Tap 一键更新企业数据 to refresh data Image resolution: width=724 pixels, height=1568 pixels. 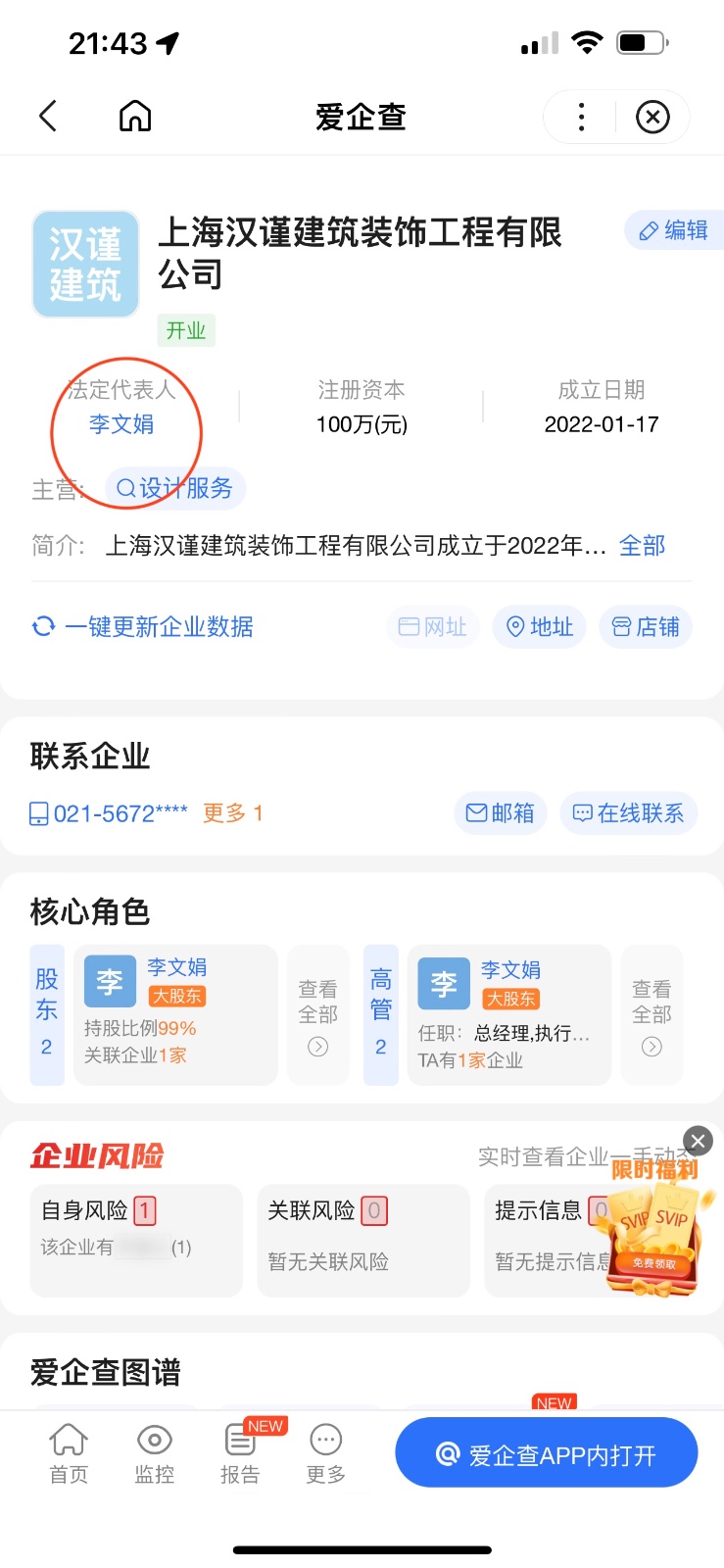tap(143, 626)
